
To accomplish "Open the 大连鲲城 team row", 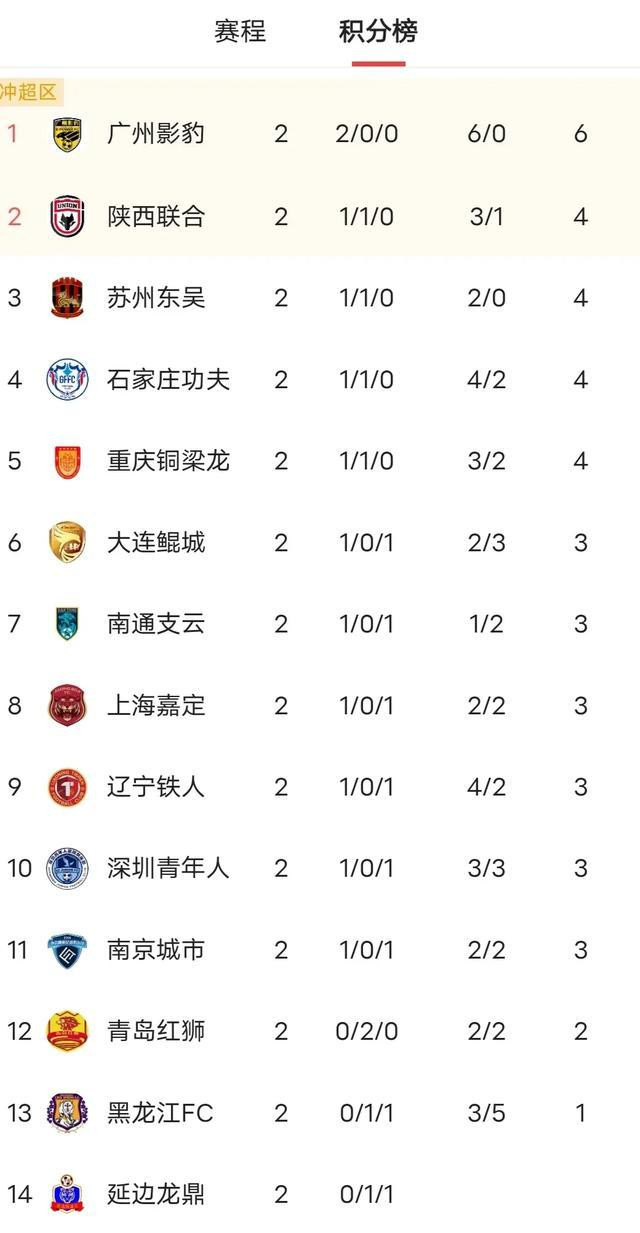I will pos(320,543).
